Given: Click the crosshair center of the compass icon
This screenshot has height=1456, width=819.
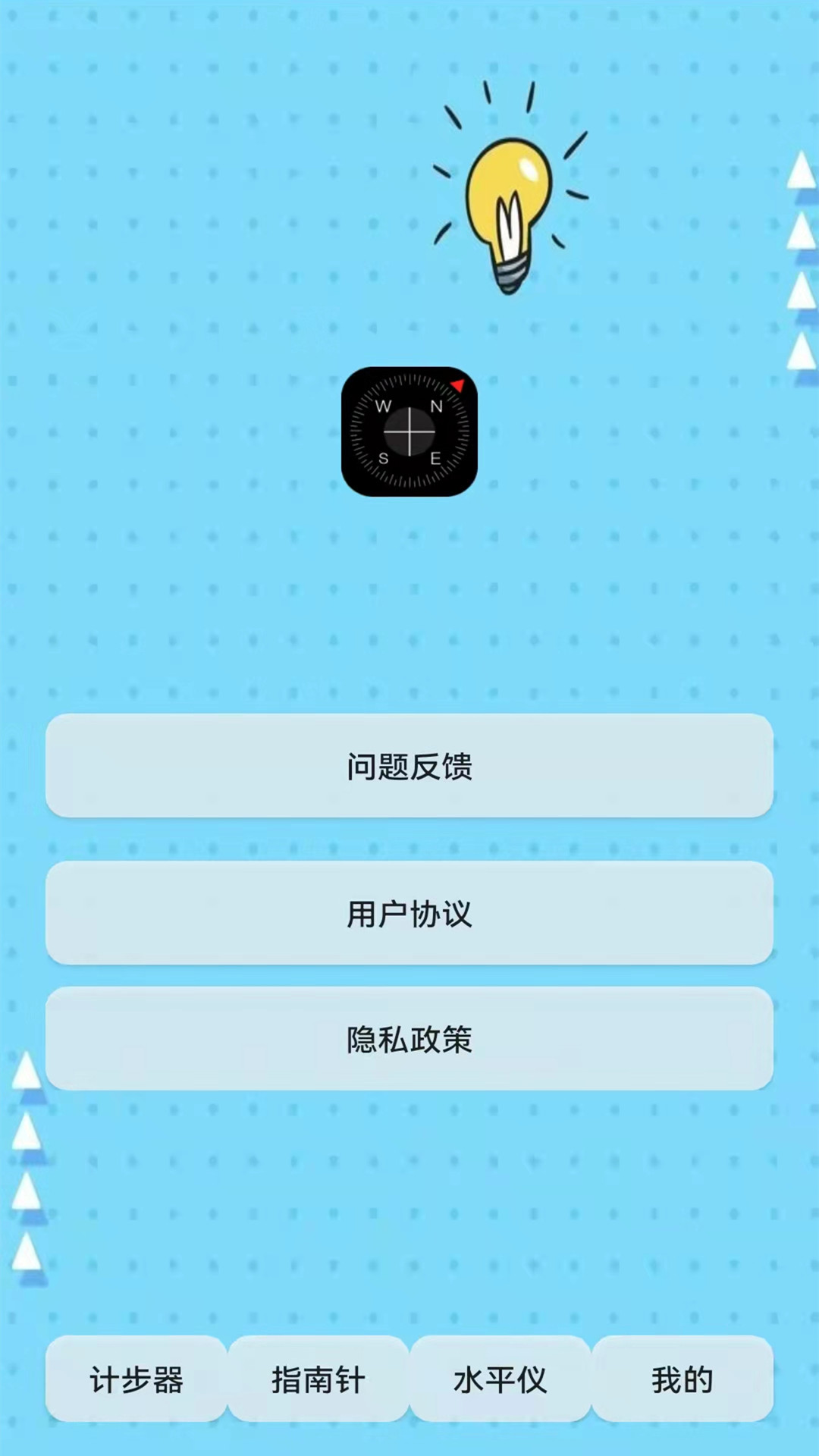Looking at the screenshot, I should pos(409,432).
